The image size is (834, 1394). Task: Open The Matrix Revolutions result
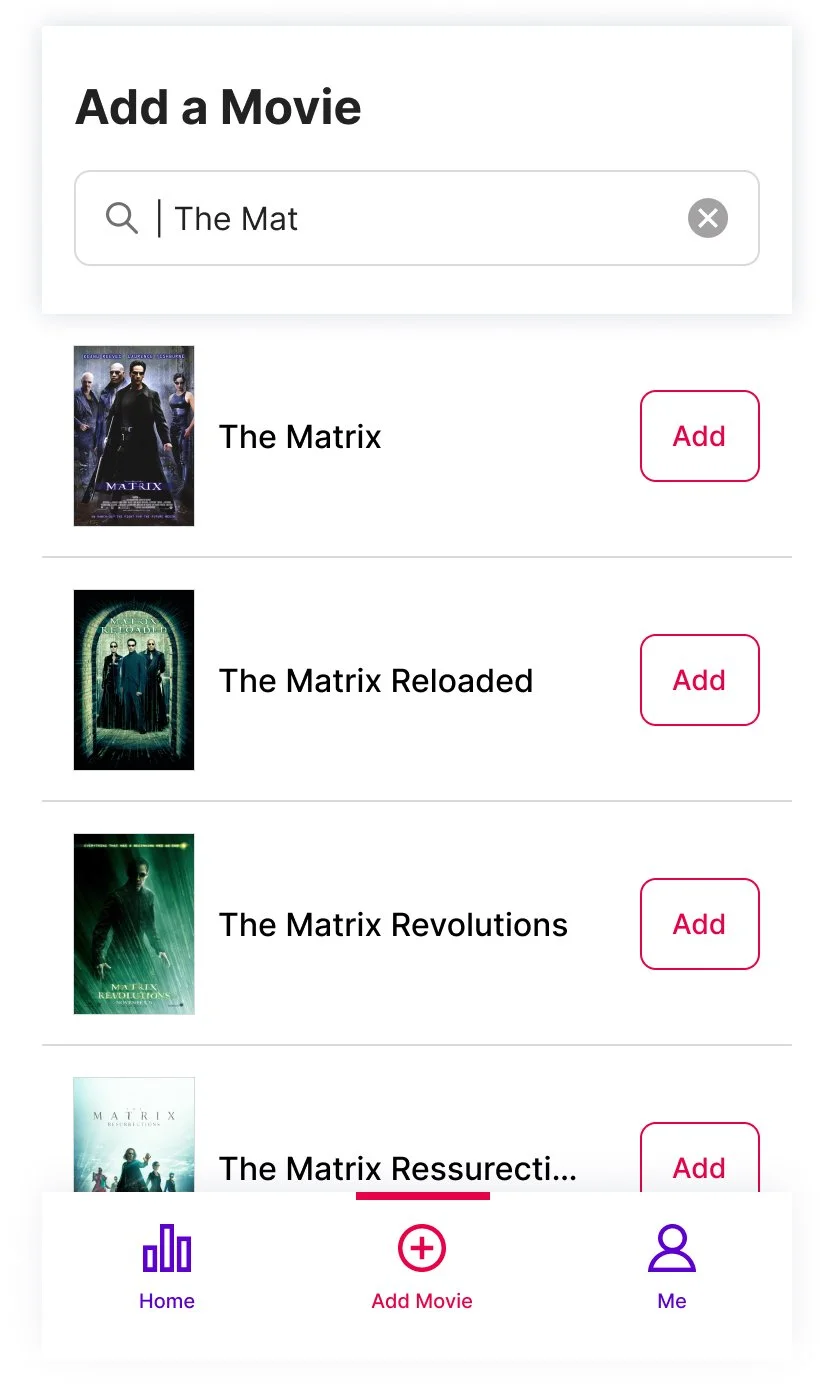click(392, 925)
